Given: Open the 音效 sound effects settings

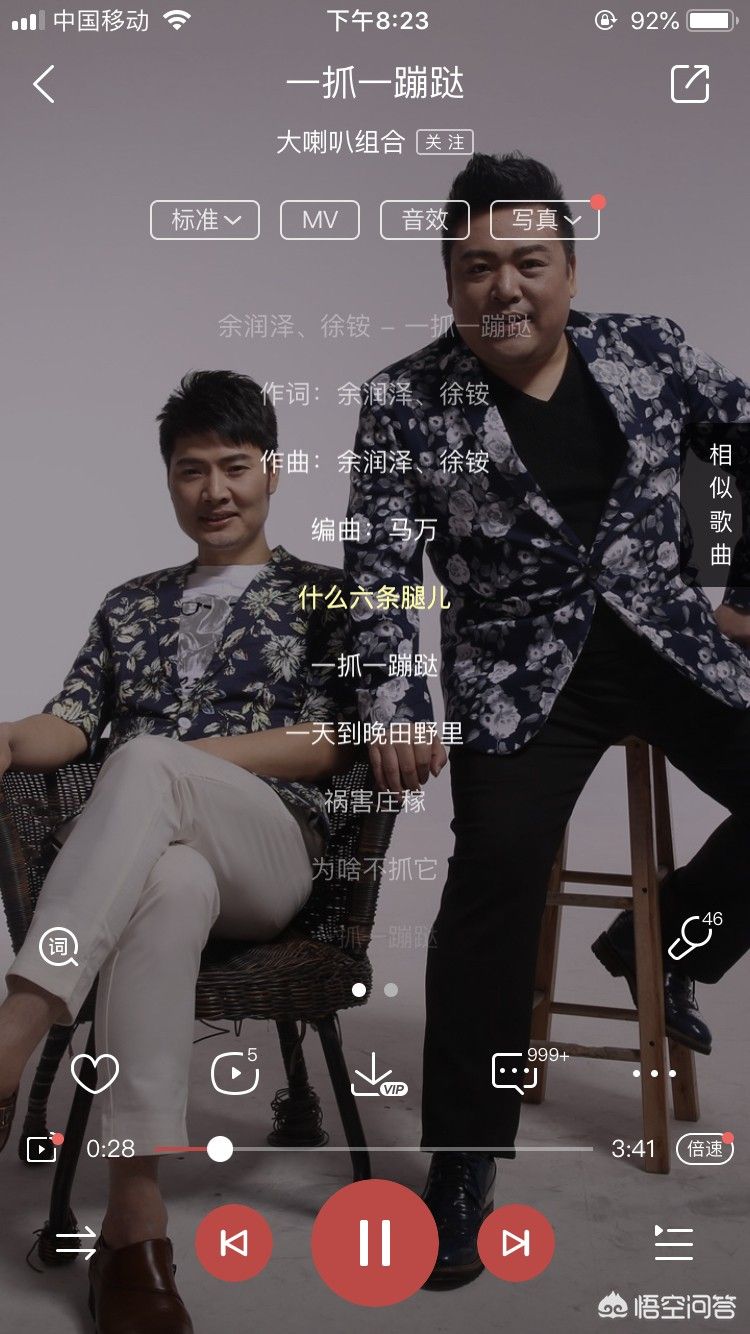Looking at the screenshot, I should tap(425, 220).
